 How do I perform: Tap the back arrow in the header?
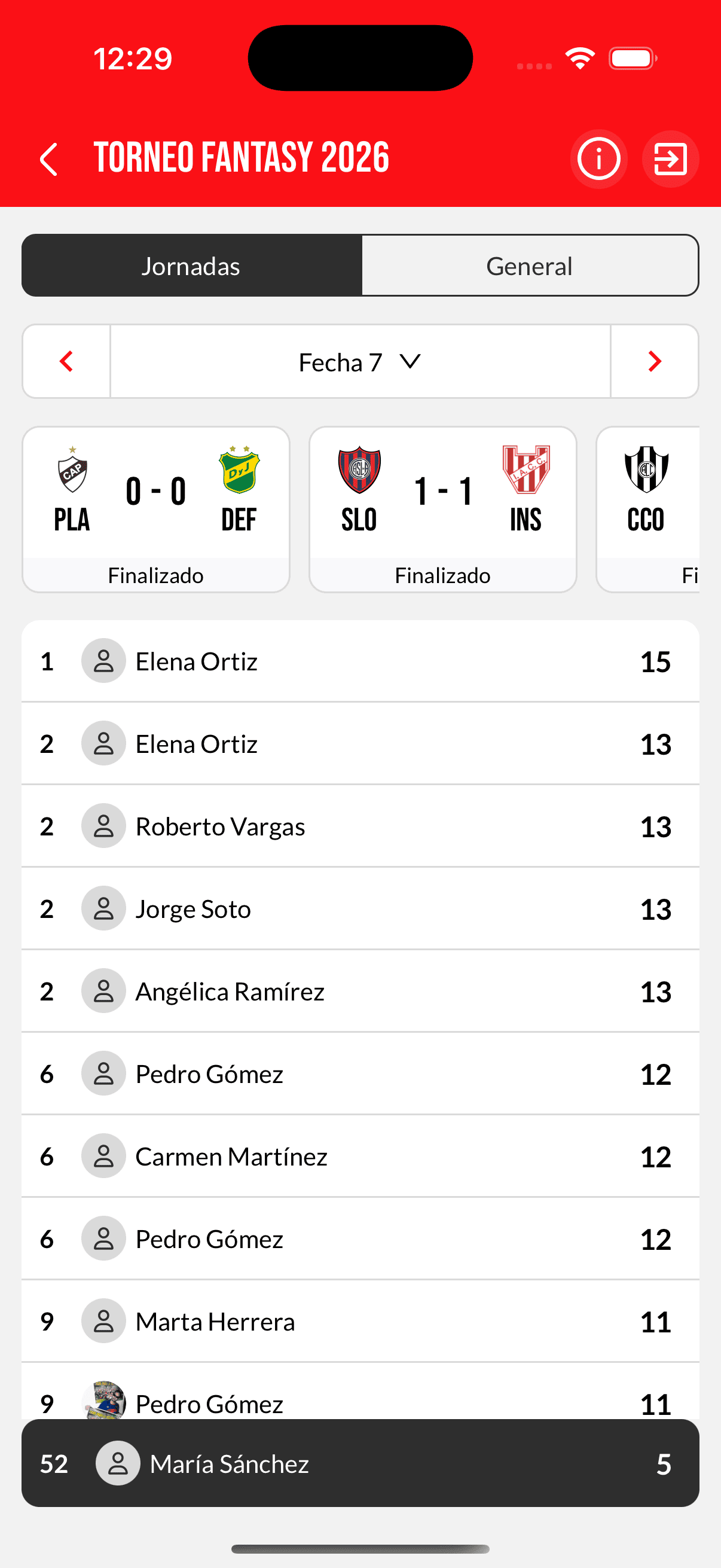(48, 158)
